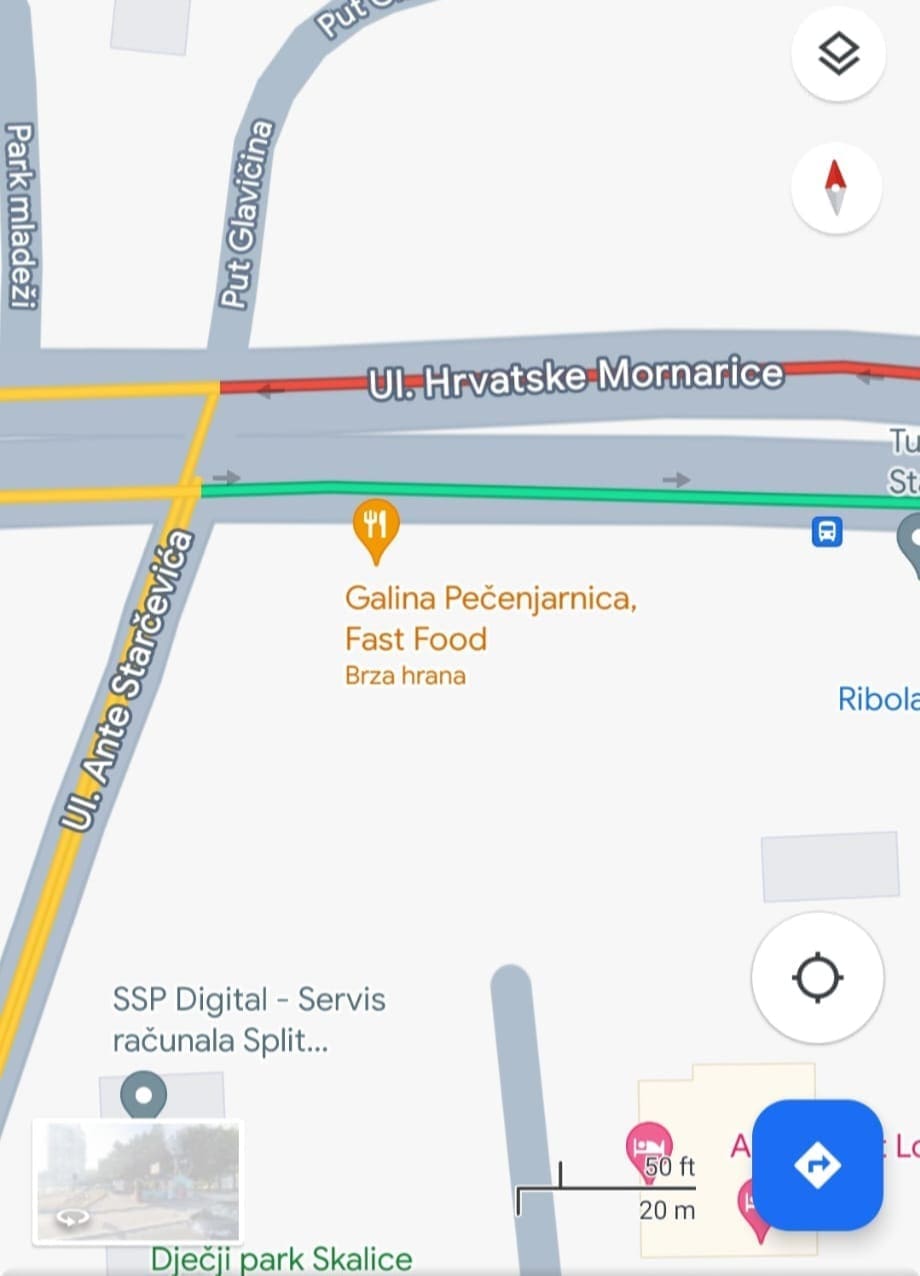Tap the compass to reorient north
This screenshot has height=1276, width=920.
coord(836,187)
